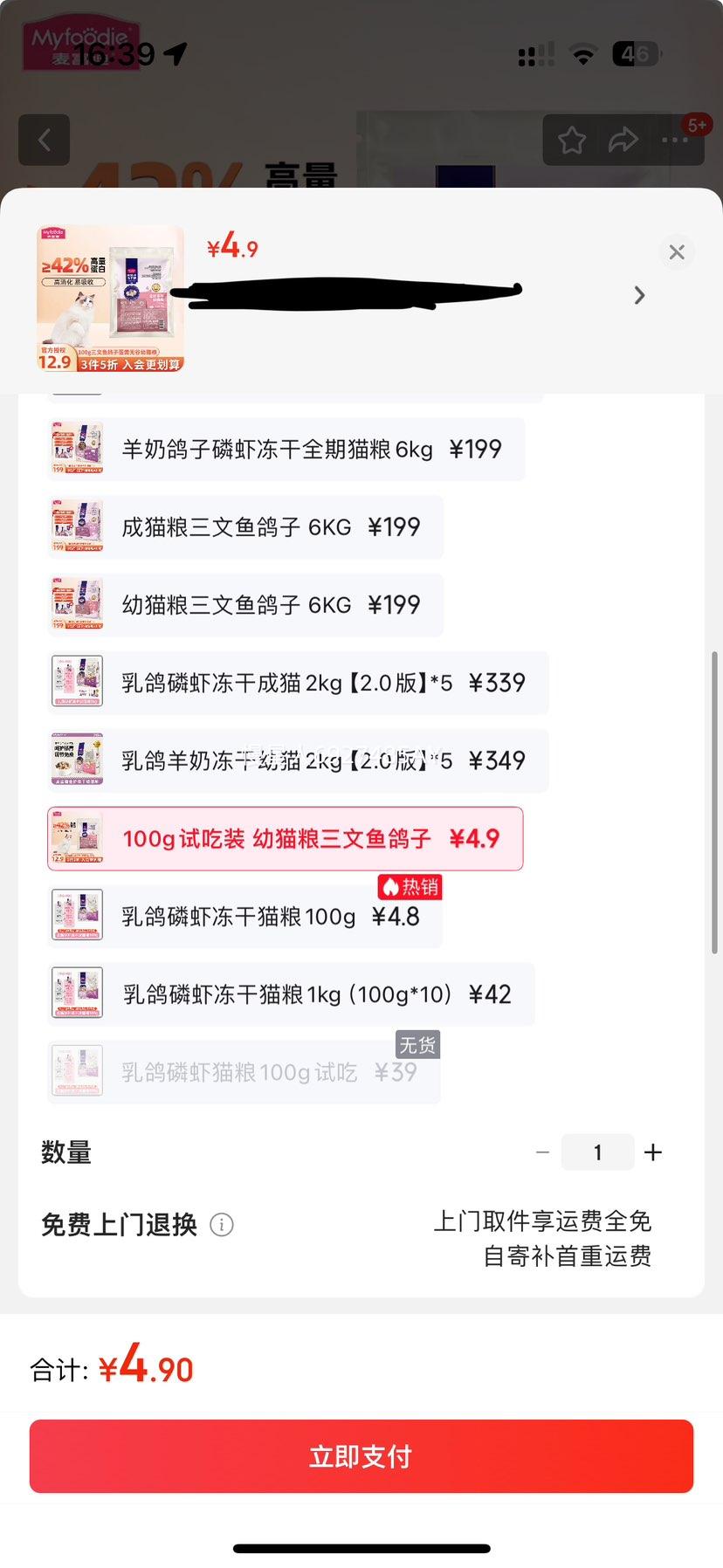This screenshot has width=723, height=1568.
Task: Go back using the top-left arrow
Action: 45,140
